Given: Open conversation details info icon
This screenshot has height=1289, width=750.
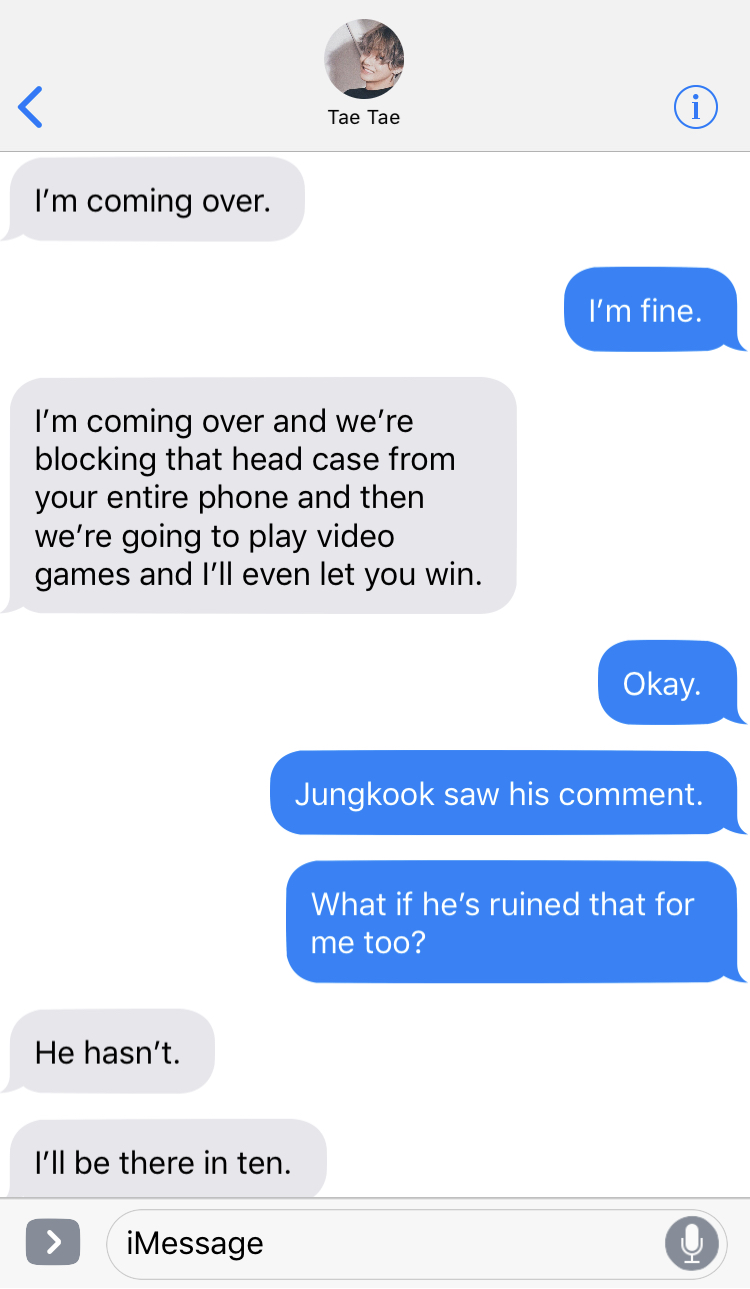Looking at the screenshot, I should click(x=696, y=107).
